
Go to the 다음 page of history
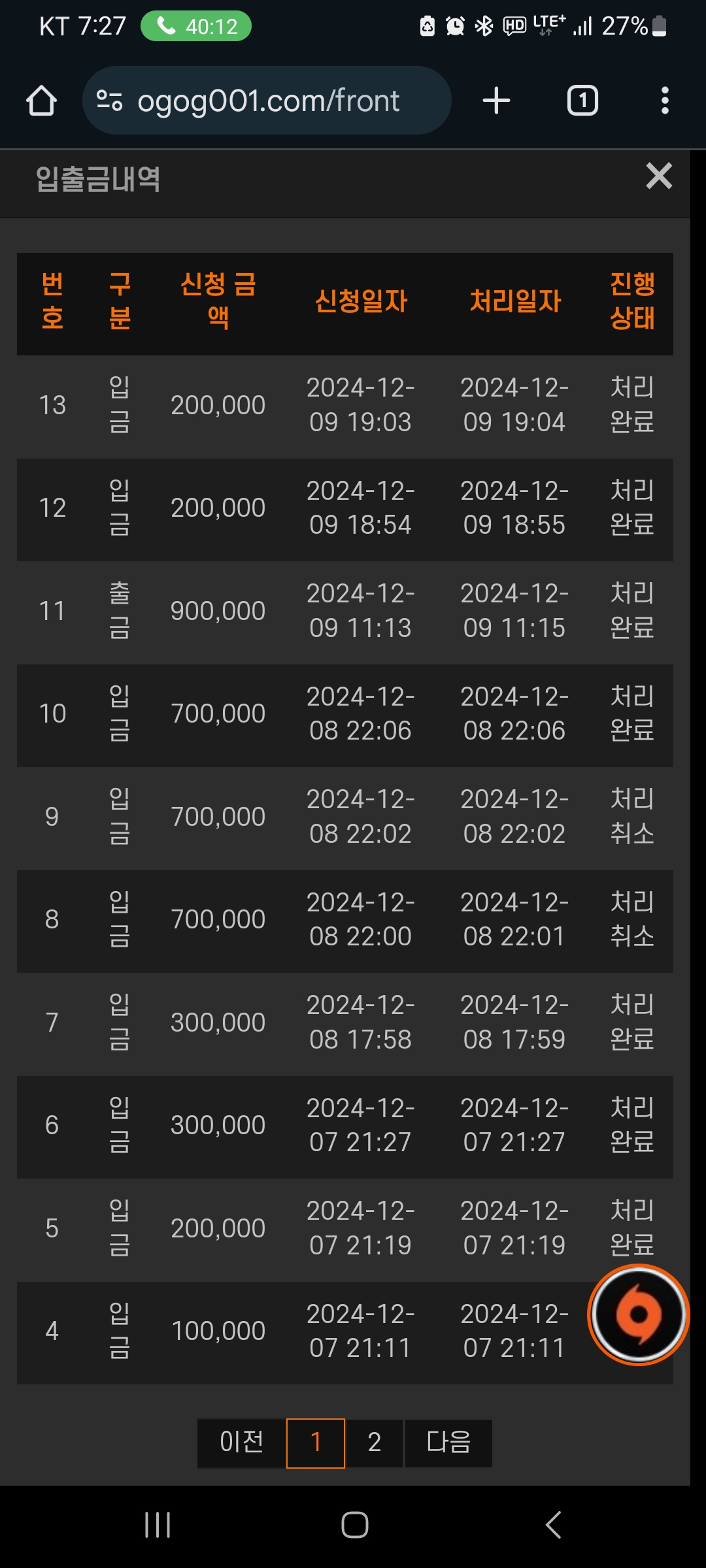coord(448,1443)
